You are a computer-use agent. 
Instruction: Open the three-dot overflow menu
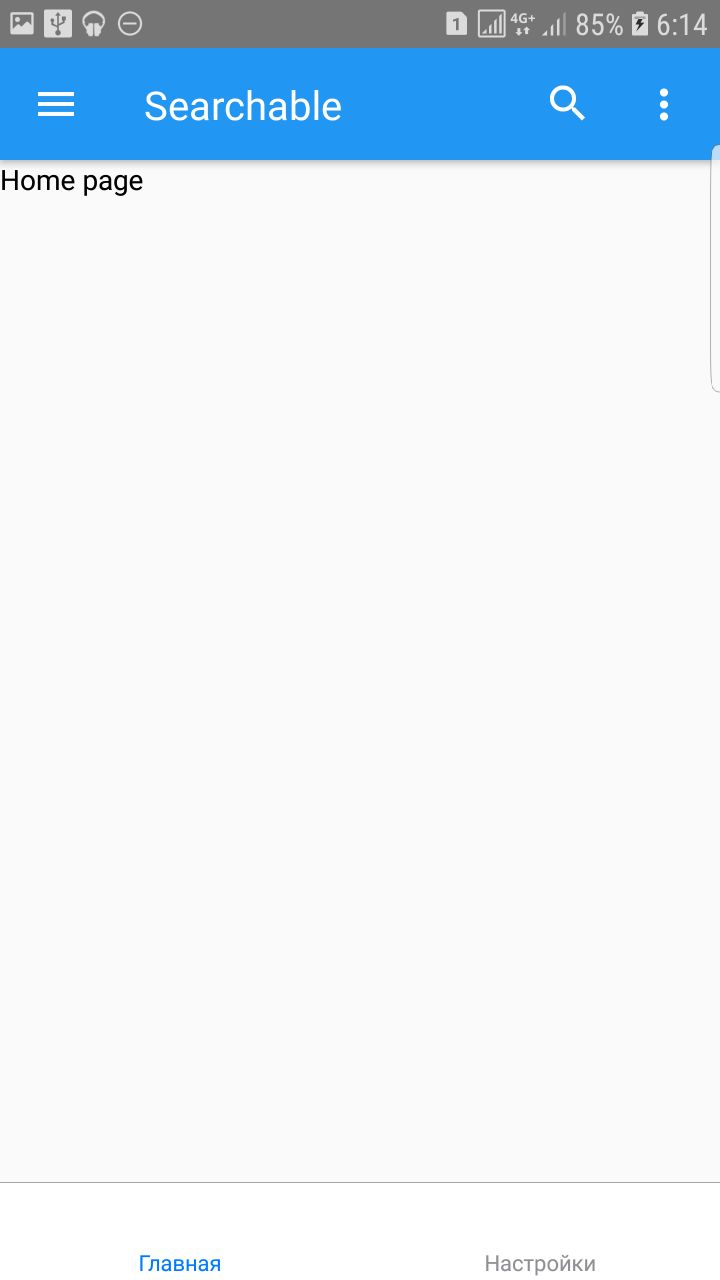[663, 105]
